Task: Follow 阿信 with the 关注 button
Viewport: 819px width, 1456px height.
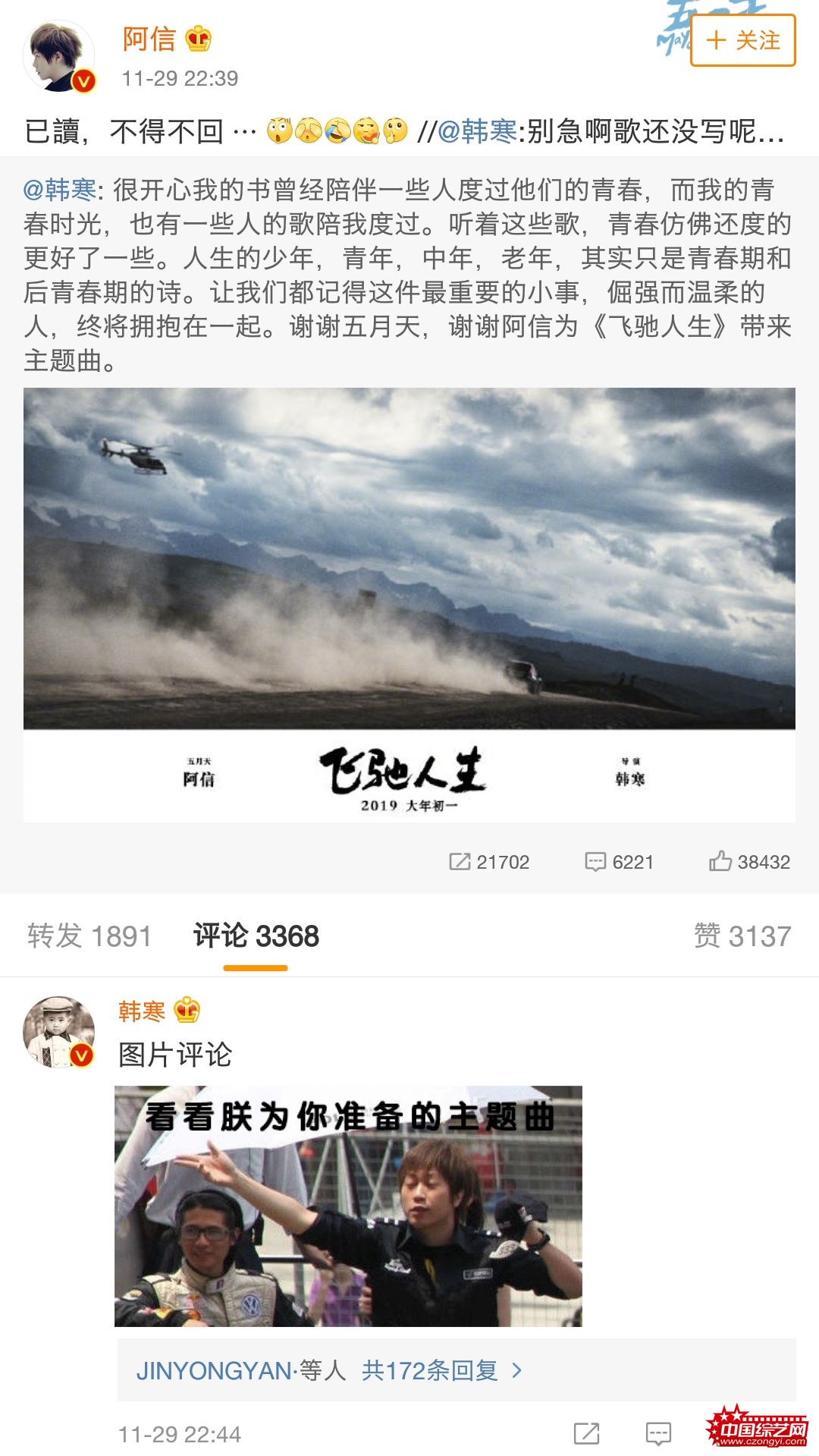Action: (x=742, y=40)
